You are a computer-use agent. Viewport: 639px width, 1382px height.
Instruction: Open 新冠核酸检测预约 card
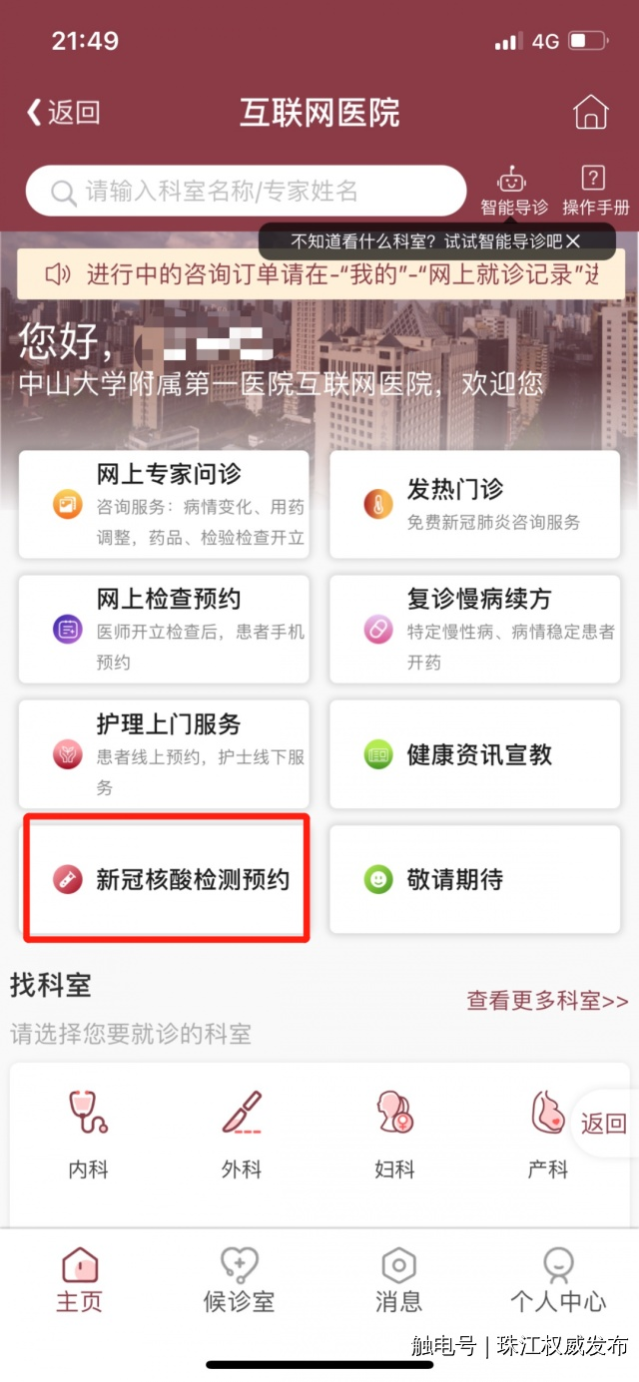(x=167, y=879)
